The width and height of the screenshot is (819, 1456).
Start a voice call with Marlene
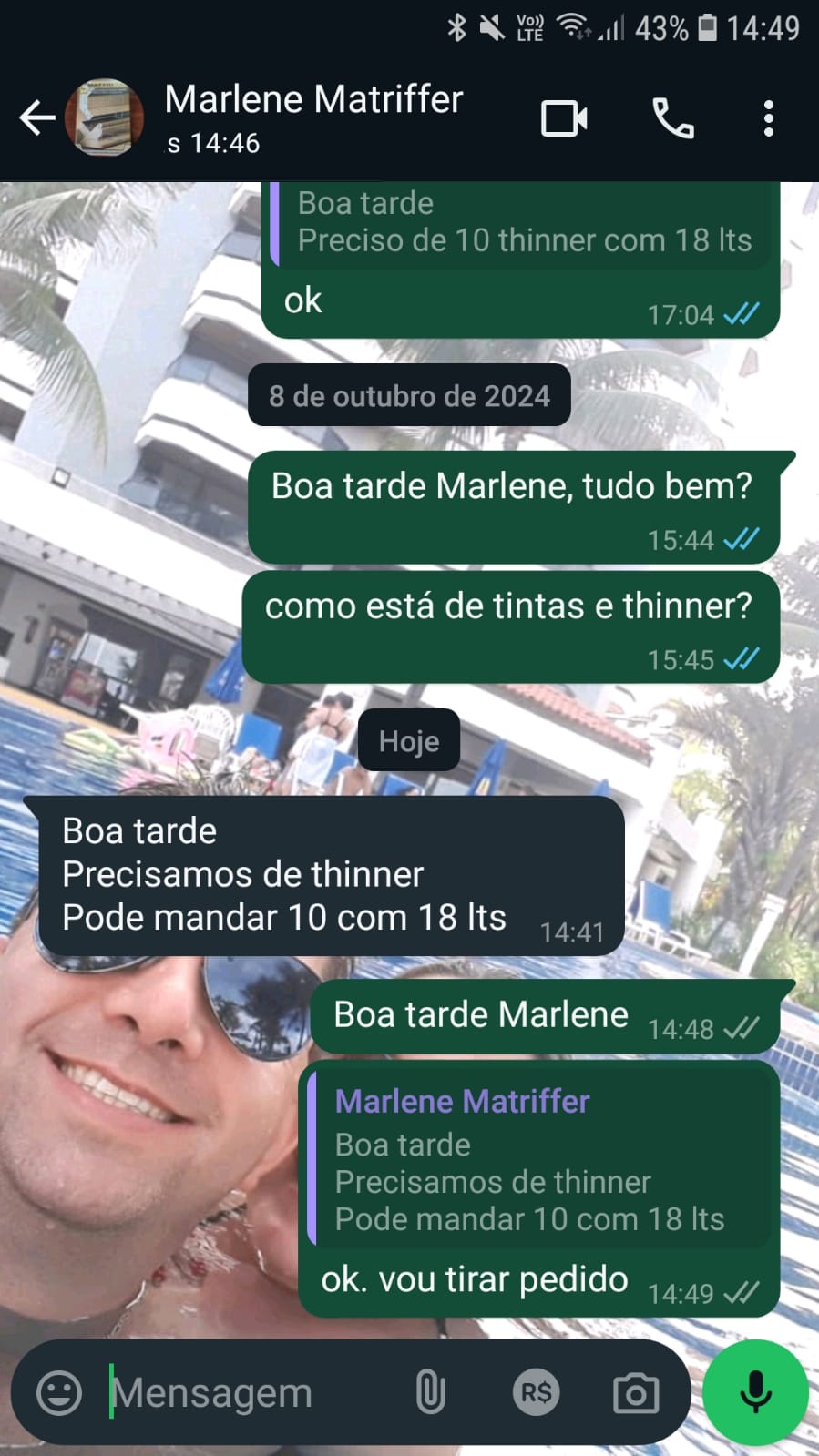[673, 118]
